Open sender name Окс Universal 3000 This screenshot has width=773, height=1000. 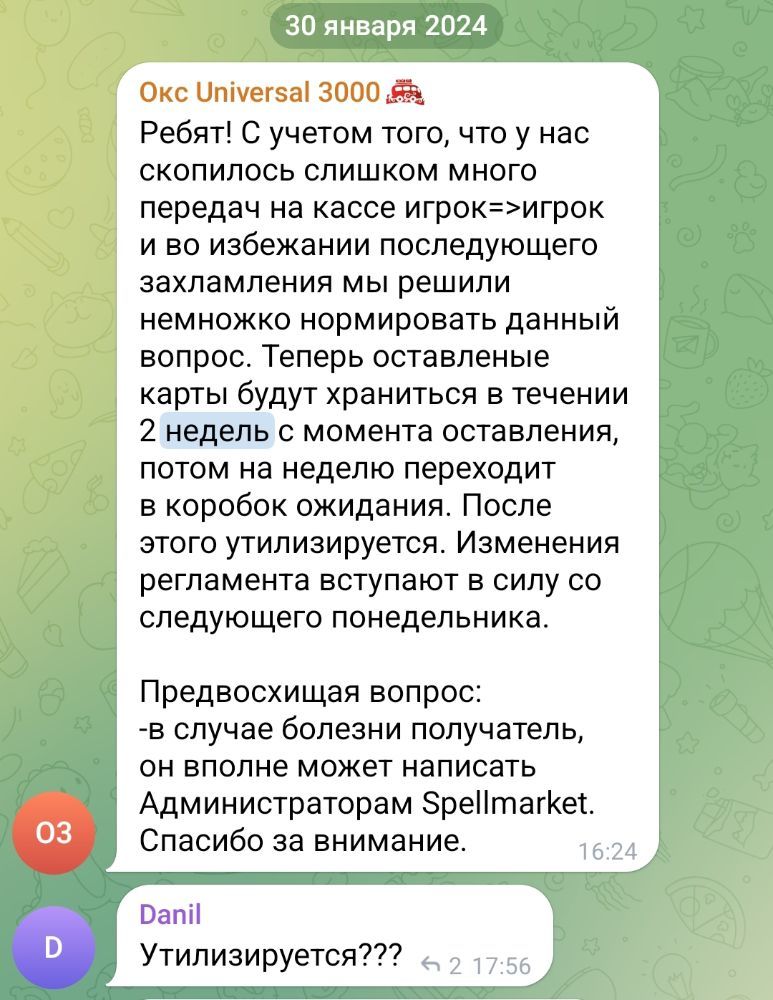pyautogui.click(x=260, y=93)
